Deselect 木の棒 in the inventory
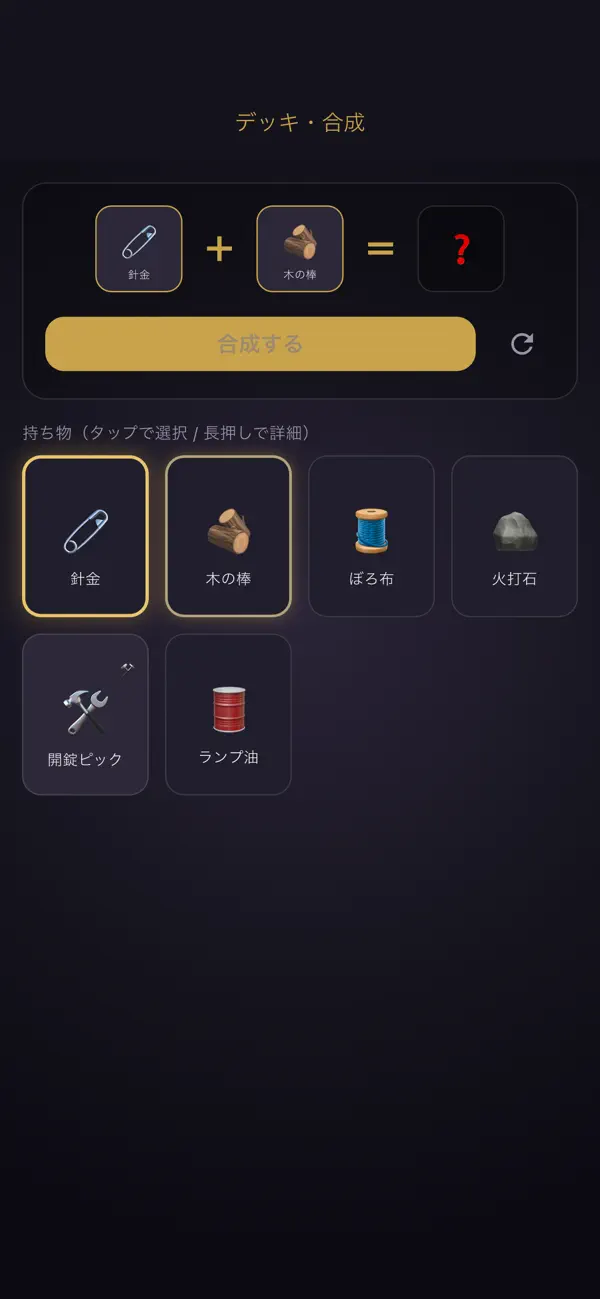 [228, 536]
